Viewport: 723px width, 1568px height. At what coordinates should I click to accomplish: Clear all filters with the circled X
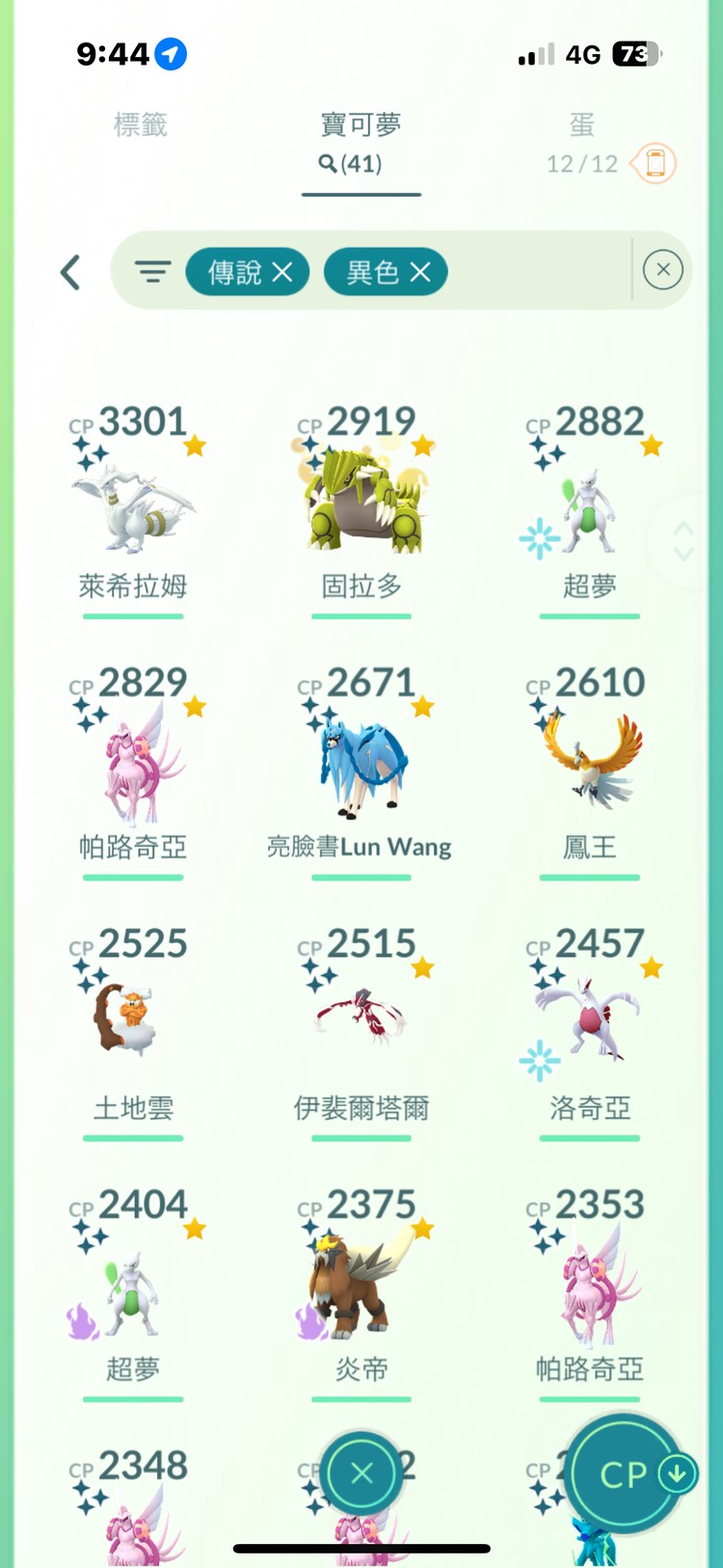[662, 269]
